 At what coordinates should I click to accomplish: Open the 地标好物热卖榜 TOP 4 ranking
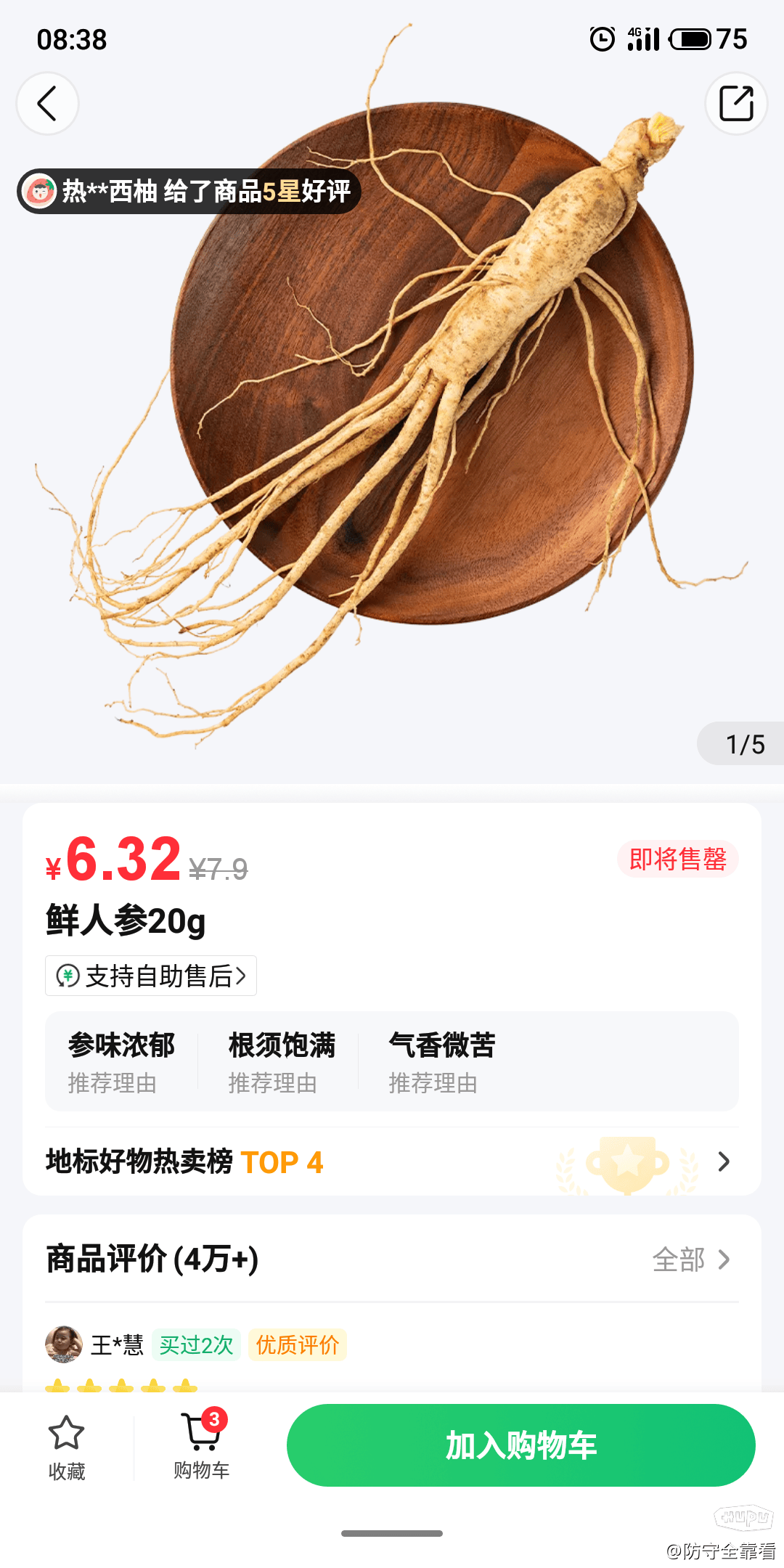(x=392, y=1161)
